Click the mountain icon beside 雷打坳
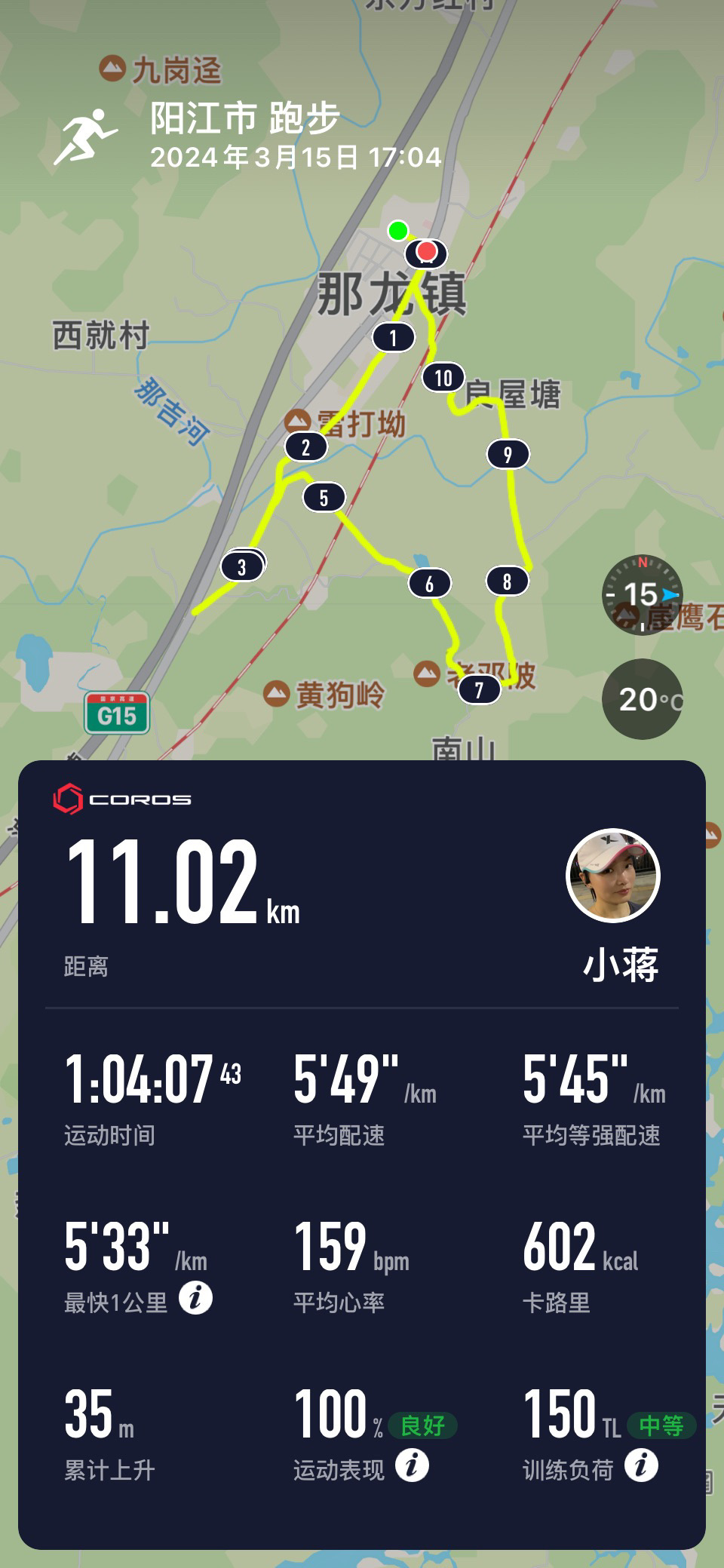724x1568 pixels. pyautogui.click(x=297, y=420)
